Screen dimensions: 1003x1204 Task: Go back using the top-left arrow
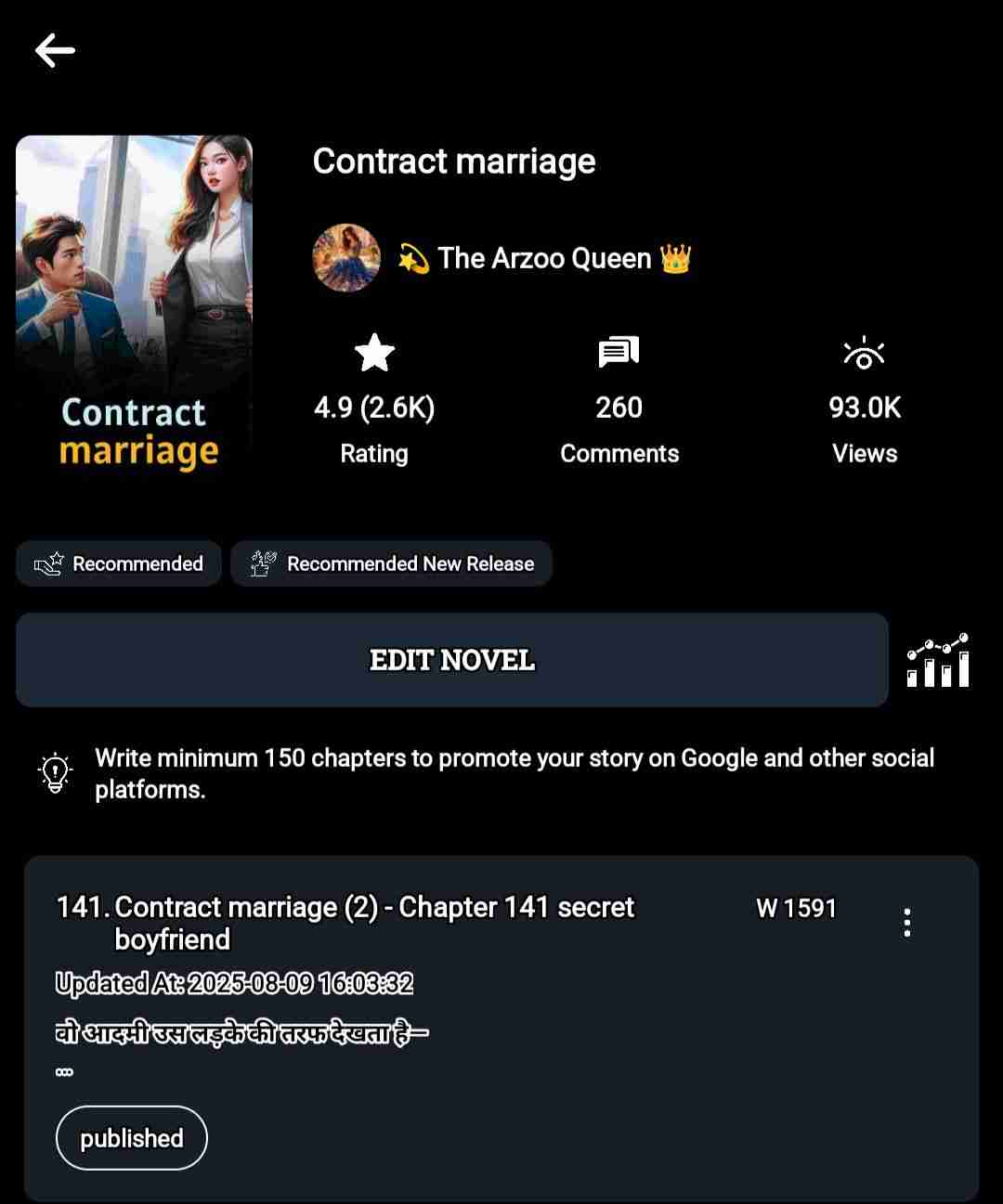pos(55,50)
